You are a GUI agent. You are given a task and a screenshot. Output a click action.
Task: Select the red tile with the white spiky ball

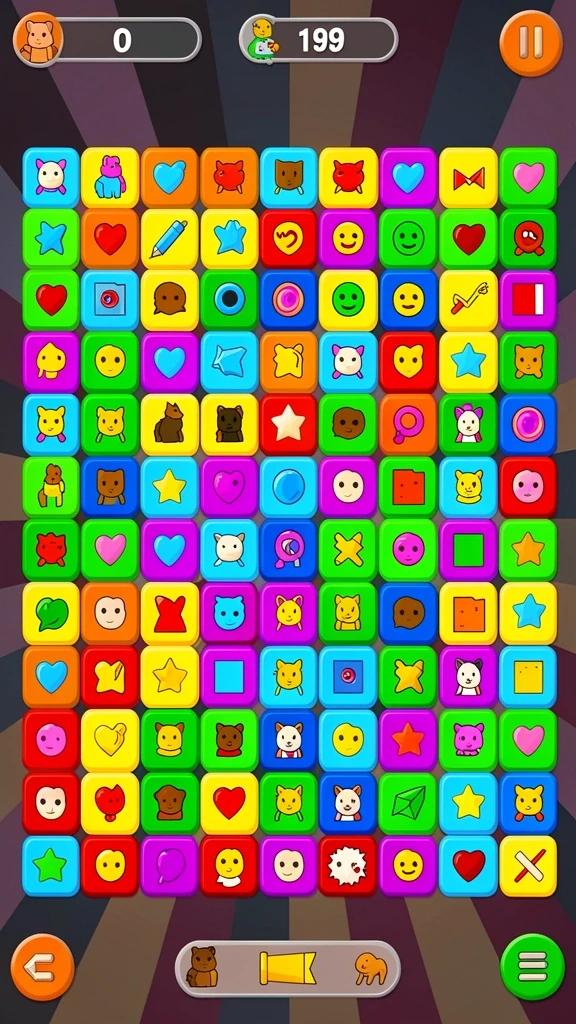tap(347, 865)
